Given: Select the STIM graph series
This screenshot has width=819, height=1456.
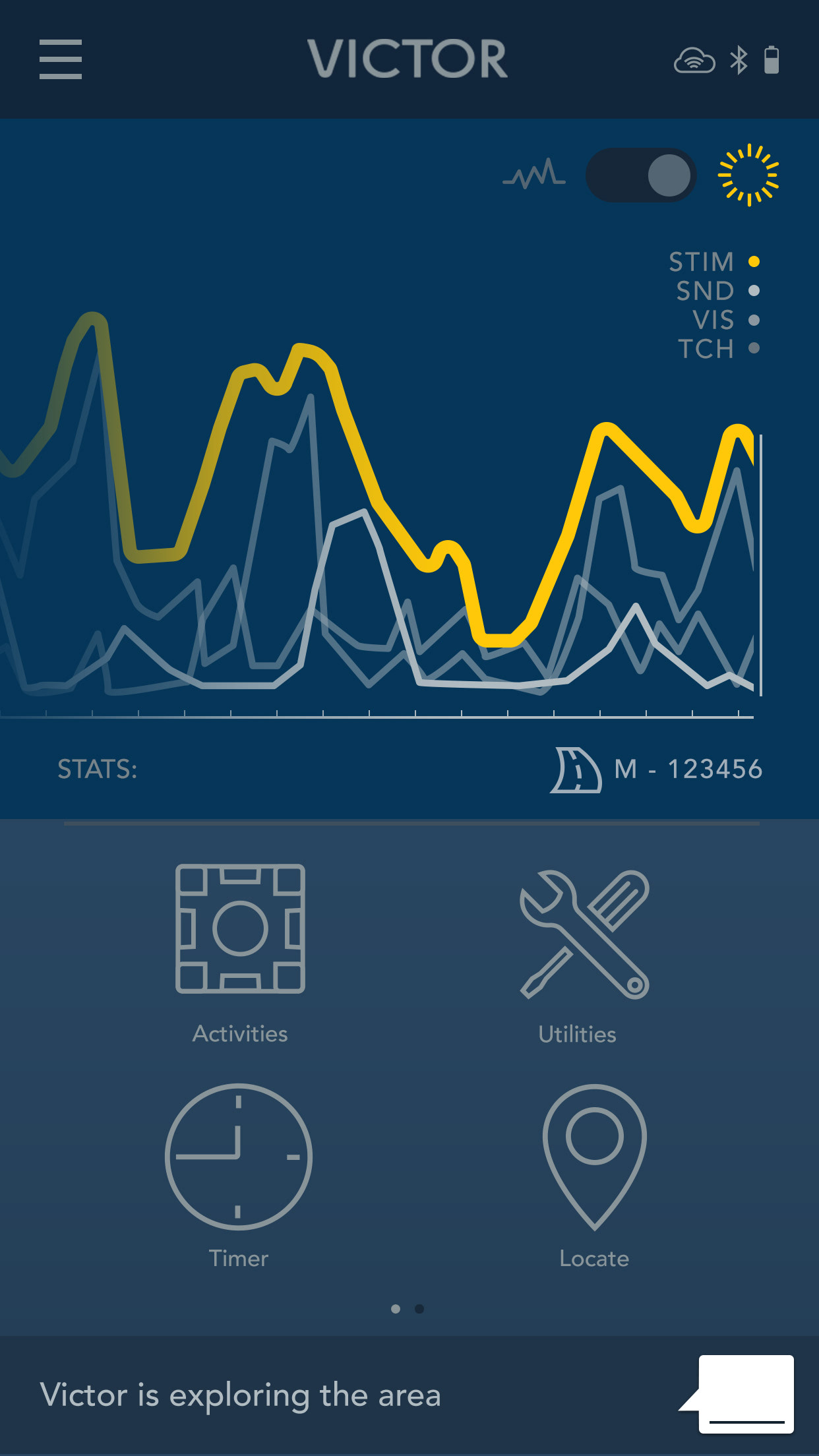Looking at the screenshot, I should click(x=715, y=262).
